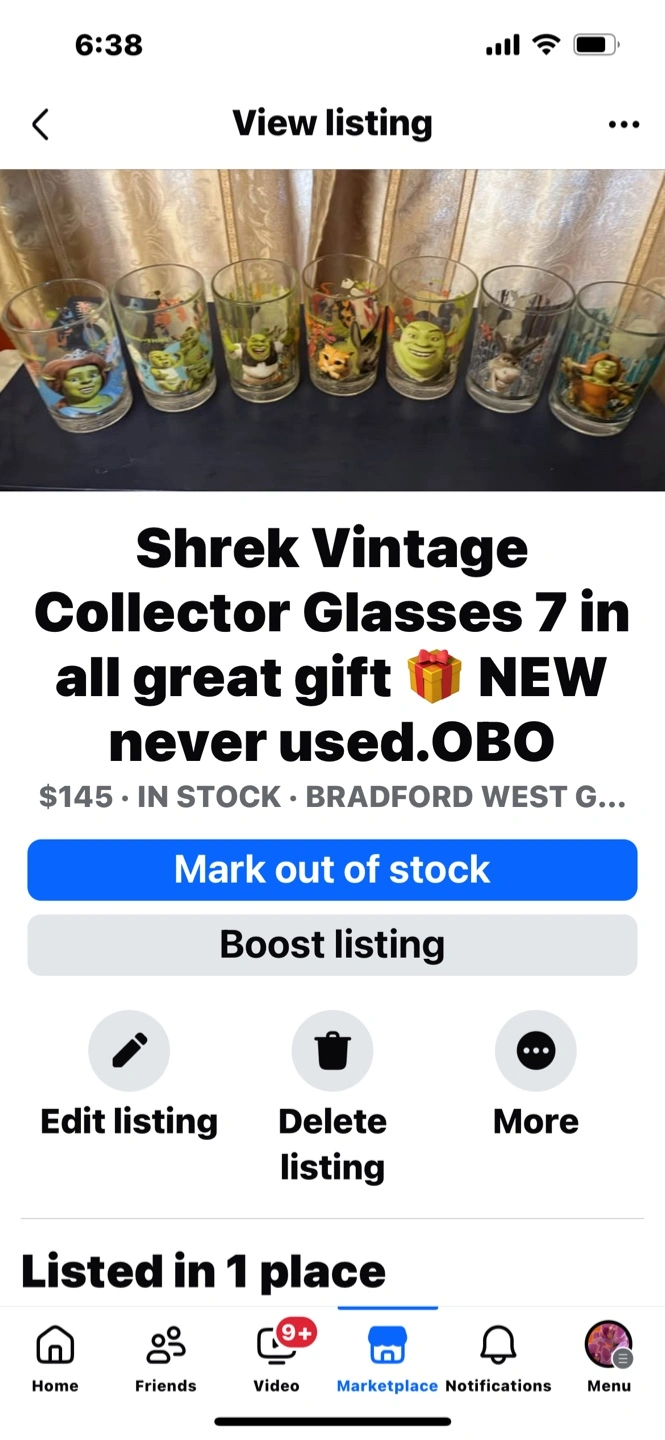665x1440 pixels.
Task: Open the Video tab
Action: [x=277, y=1356]
